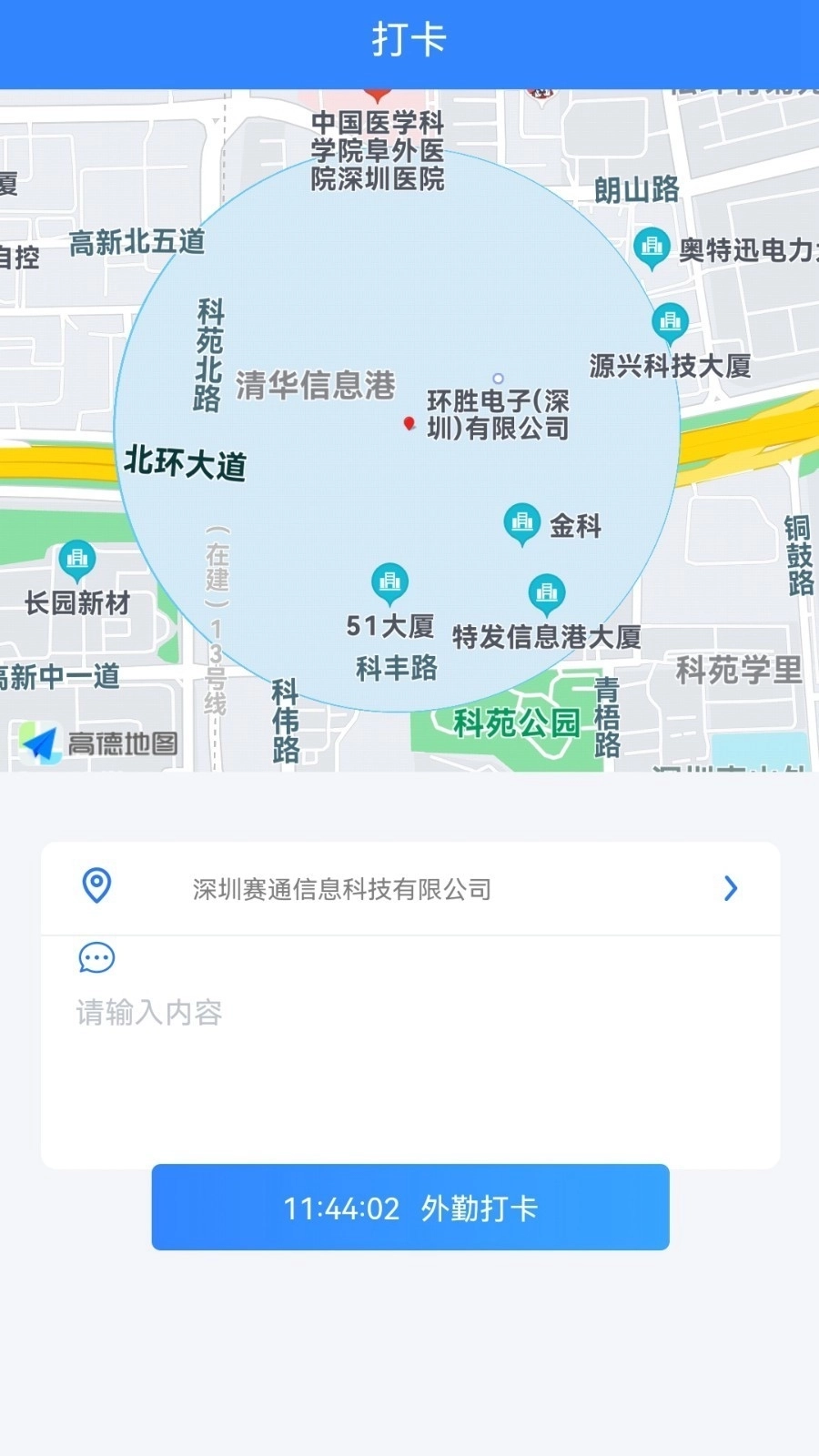Click the comment bubble icon above input area
Screen dimensions: 819x1456
[96, 957]
